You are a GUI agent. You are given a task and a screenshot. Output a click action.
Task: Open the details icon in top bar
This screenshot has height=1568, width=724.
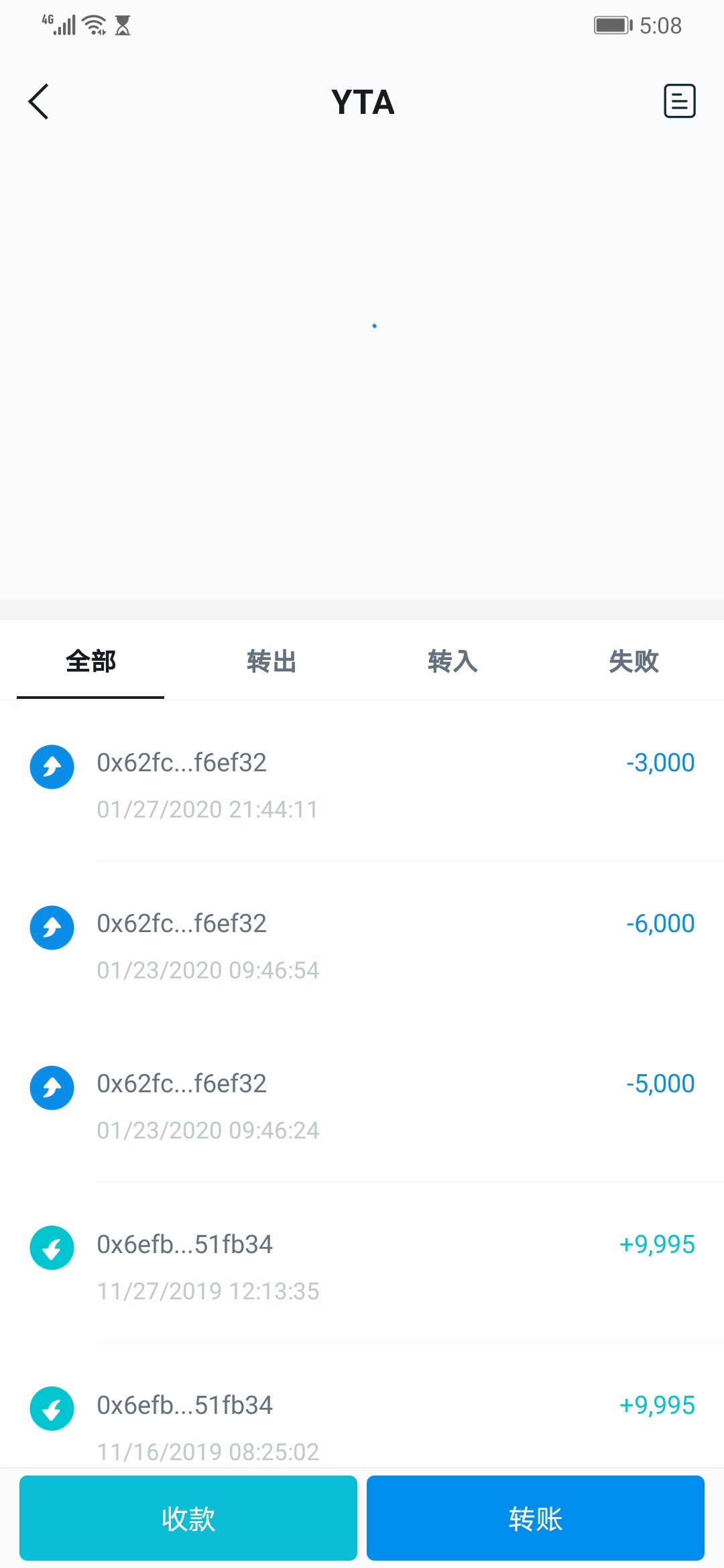click(x=679, y=101)
